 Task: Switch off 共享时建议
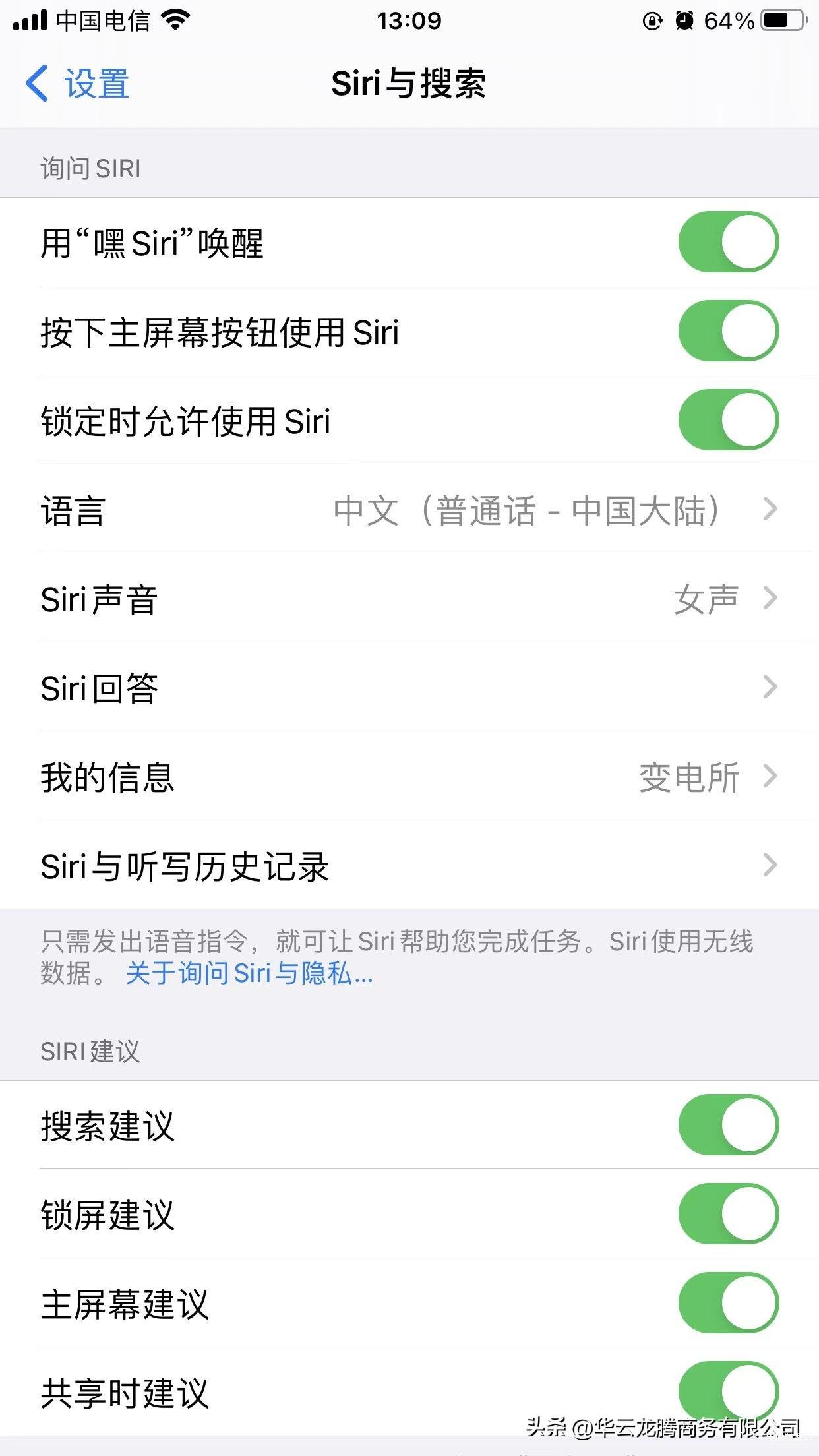(728, 1391)
